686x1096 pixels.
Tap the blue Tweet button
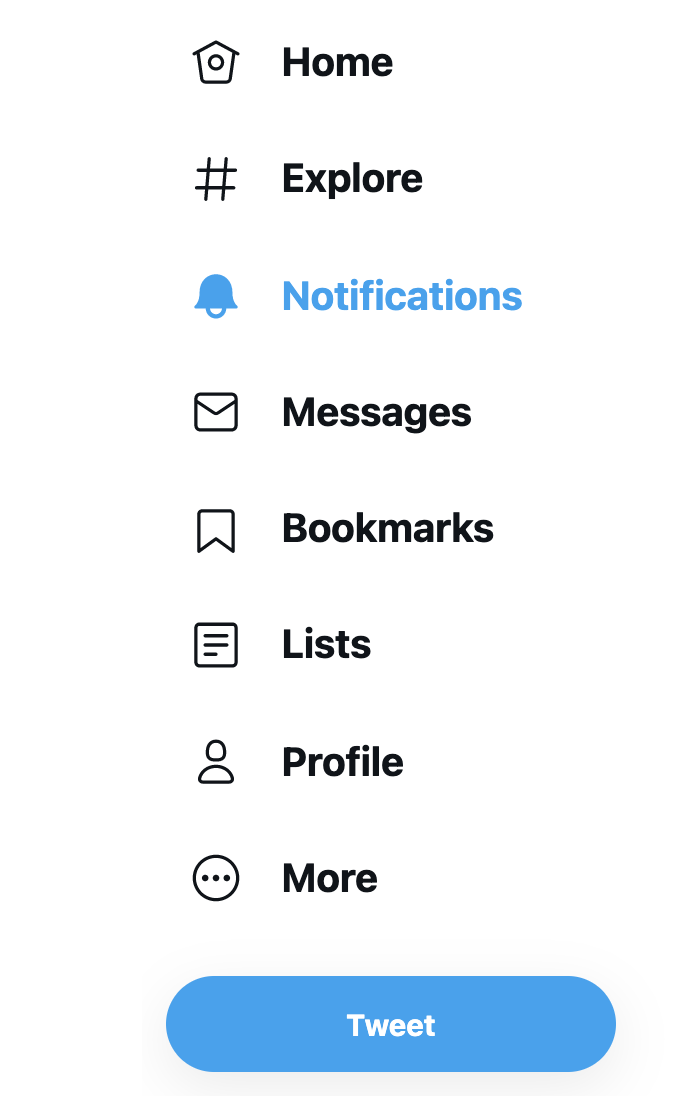391,1024
